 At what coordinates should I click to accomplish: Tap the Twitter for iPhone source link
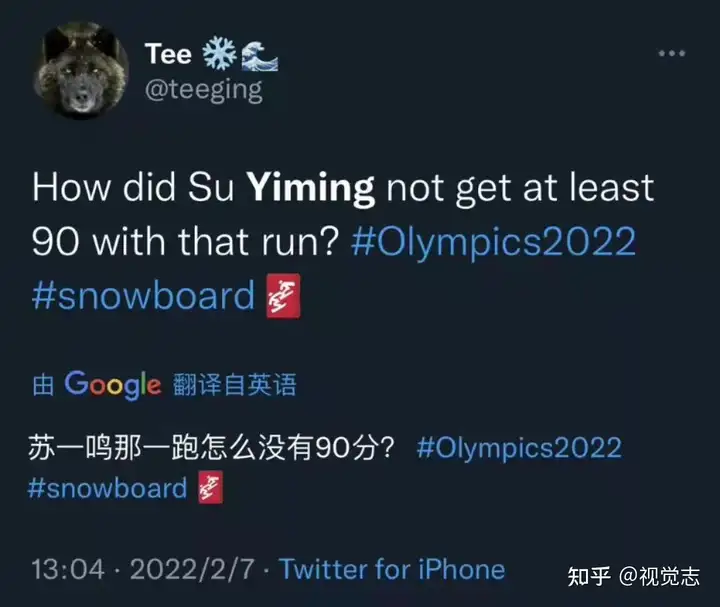tap(392, 570)
